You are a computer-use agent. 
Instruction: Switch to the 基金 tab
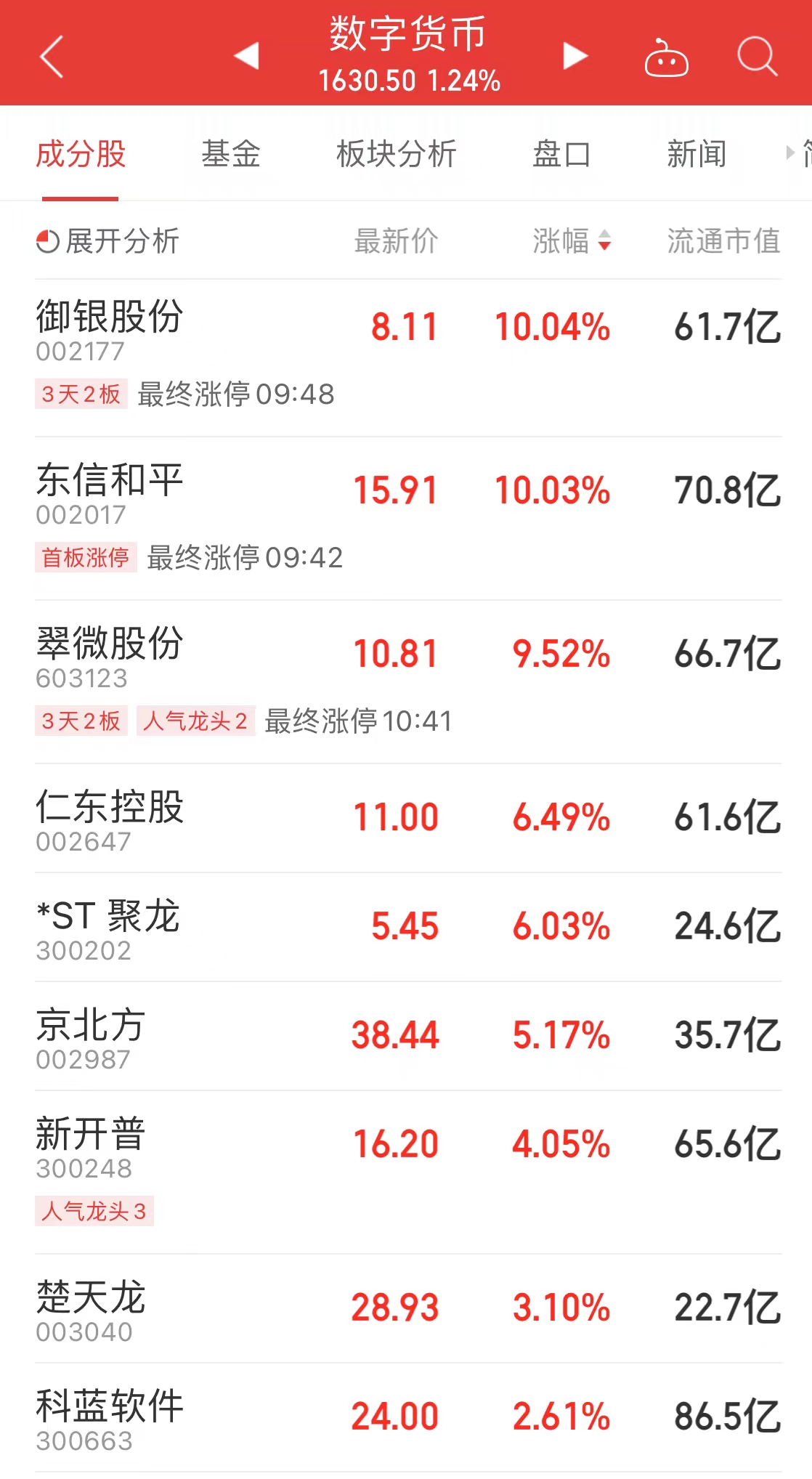point(231,153)
